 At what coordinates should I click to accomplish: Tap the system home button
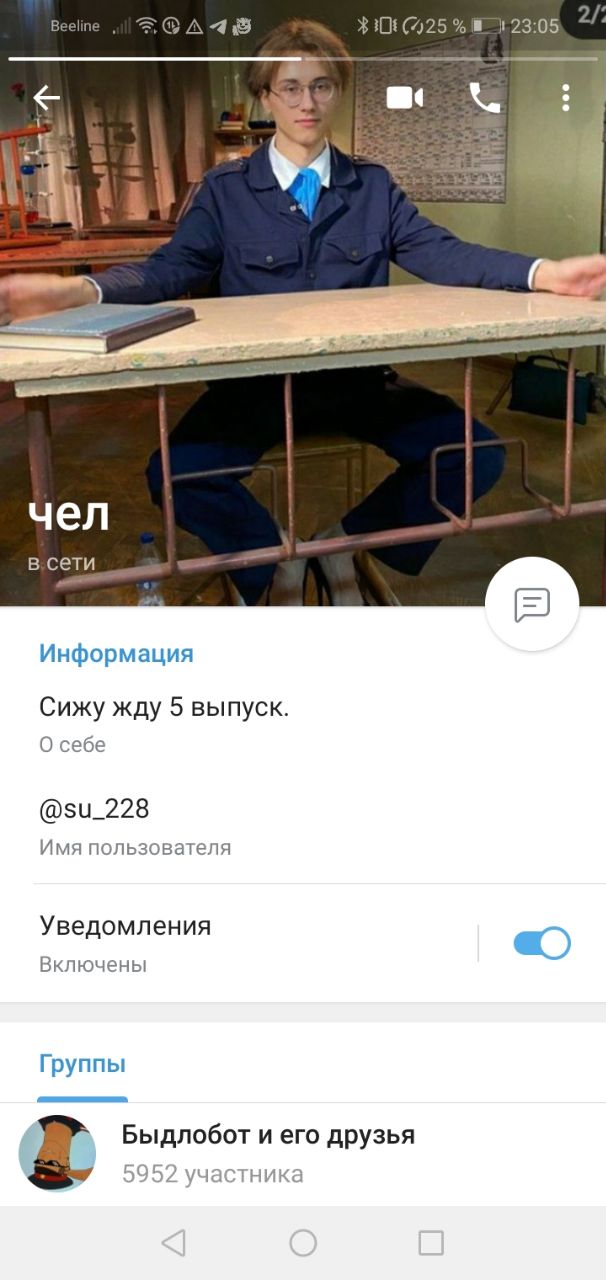tap(303, 1243)
